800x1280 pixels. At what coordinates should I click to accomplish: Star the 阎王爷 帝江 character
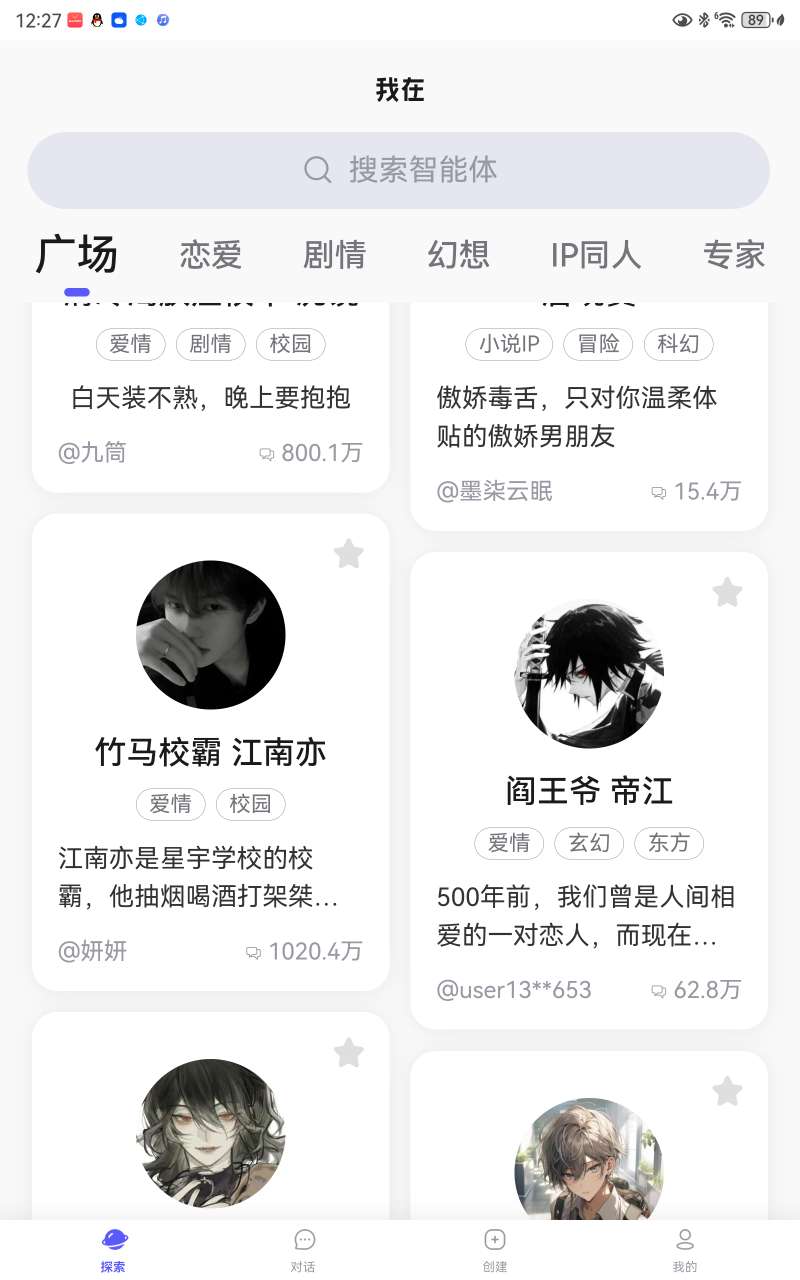tap(727, 592)
